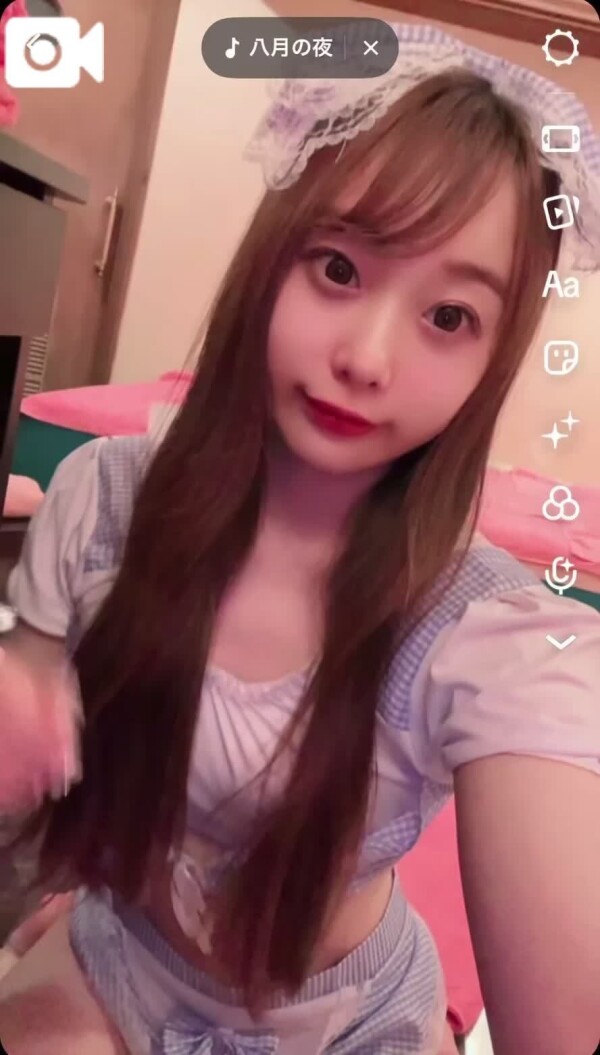This screenshot has height=1055, width=600.
Task: Open the video template cards tool
Action: 560,212
